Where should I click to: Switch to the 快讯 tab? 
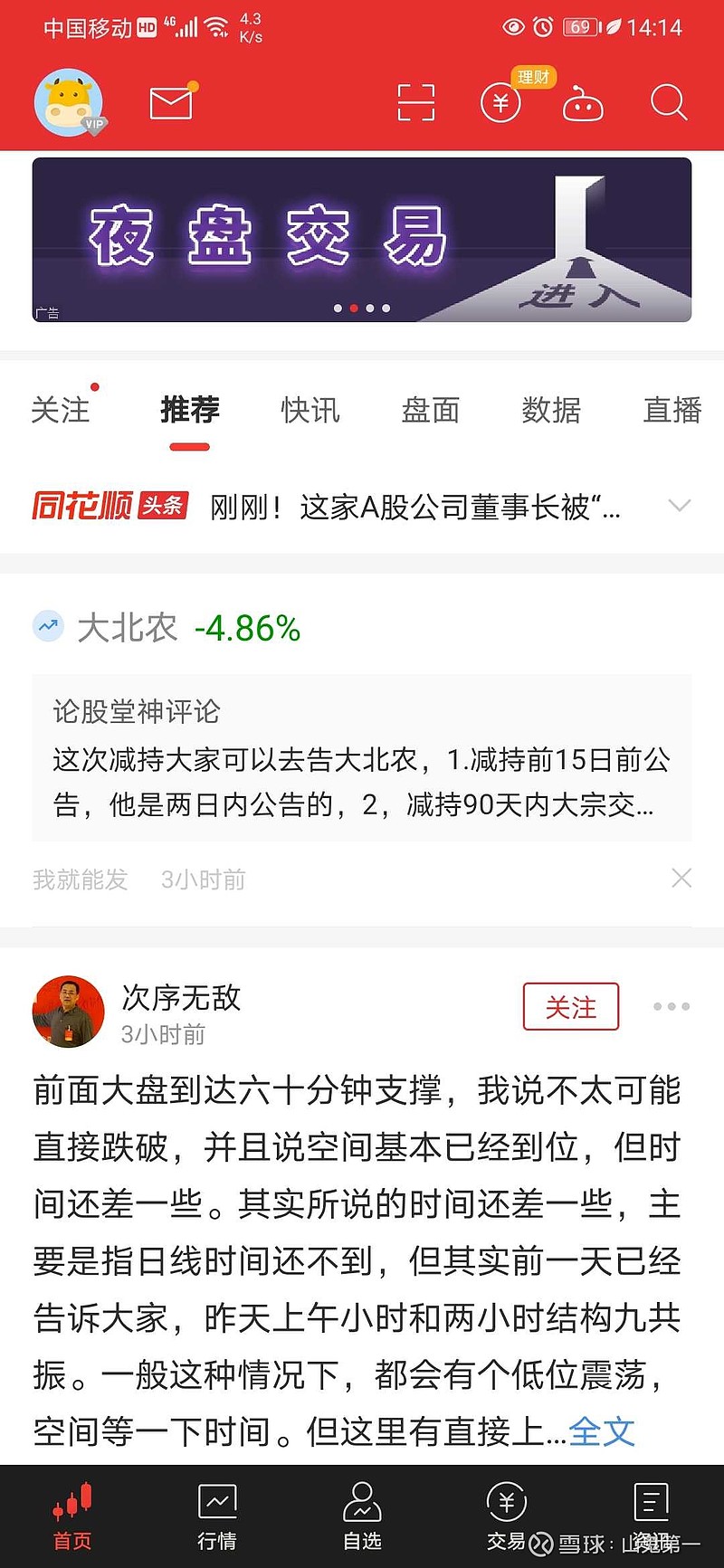[310, 410]
